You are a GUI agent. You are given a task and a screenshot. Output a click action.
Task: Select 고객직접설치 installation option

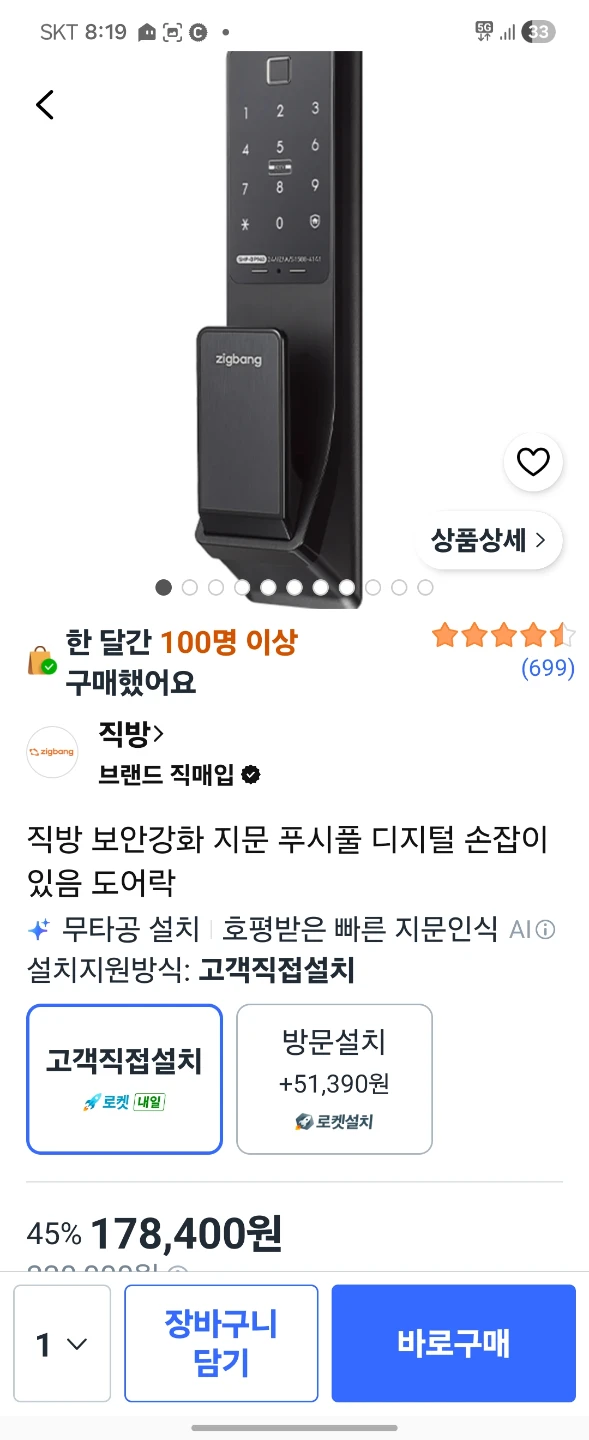tap(124, 1079)
